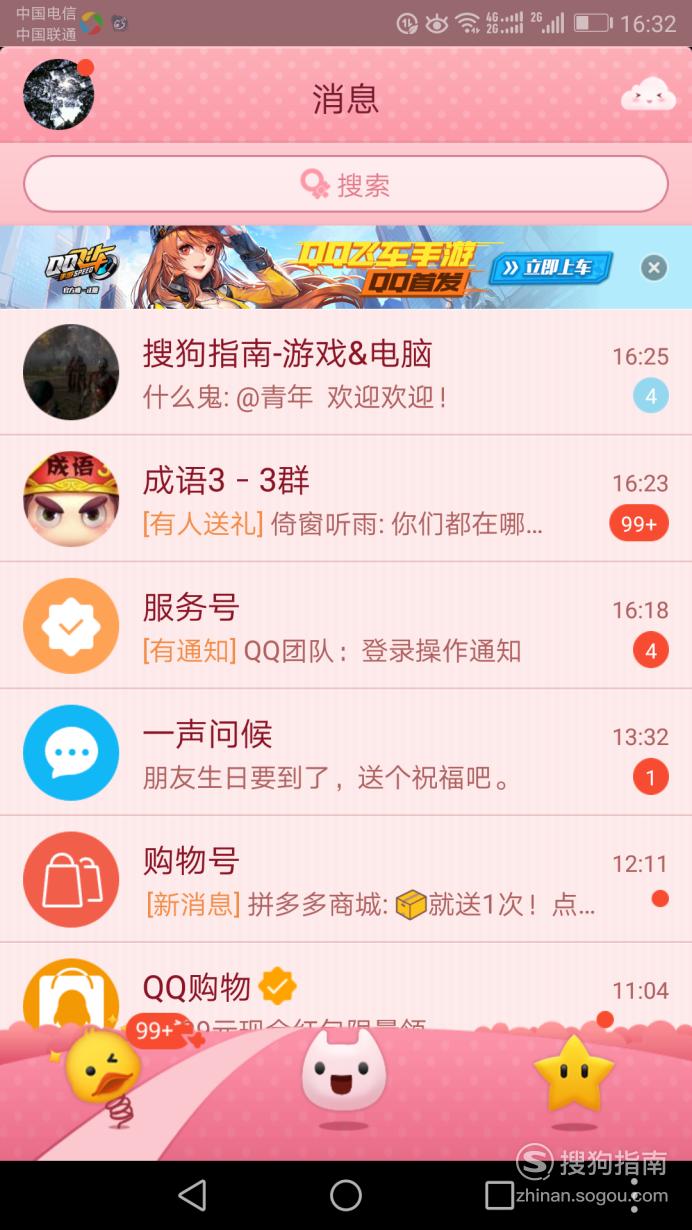Tap the cloud icon in the header
Screen dimensions: 692x1230
pyautogui.click(x=648, y=95)
